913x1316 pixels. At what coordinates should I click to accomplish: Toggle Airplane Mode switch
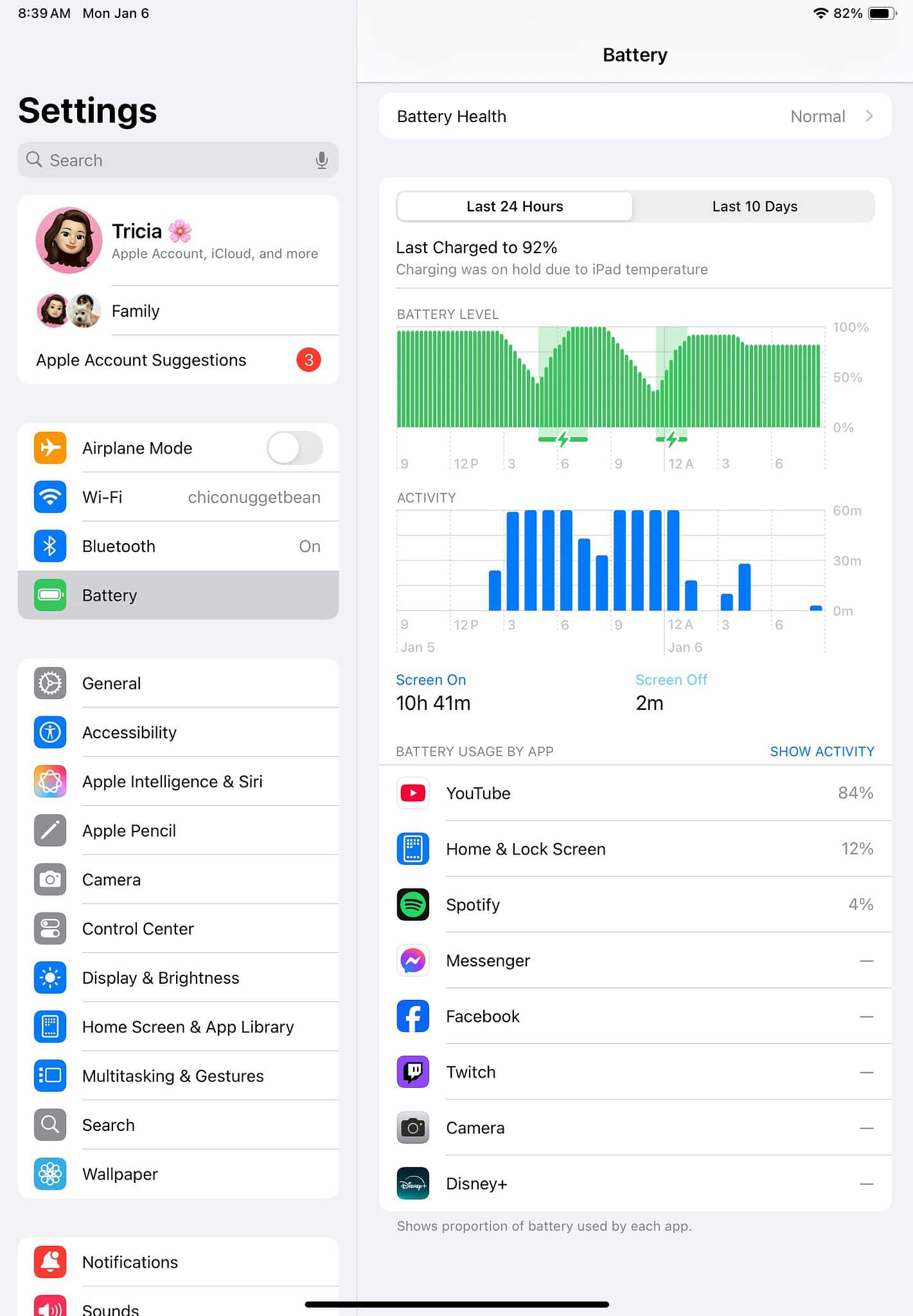(294, 448)
